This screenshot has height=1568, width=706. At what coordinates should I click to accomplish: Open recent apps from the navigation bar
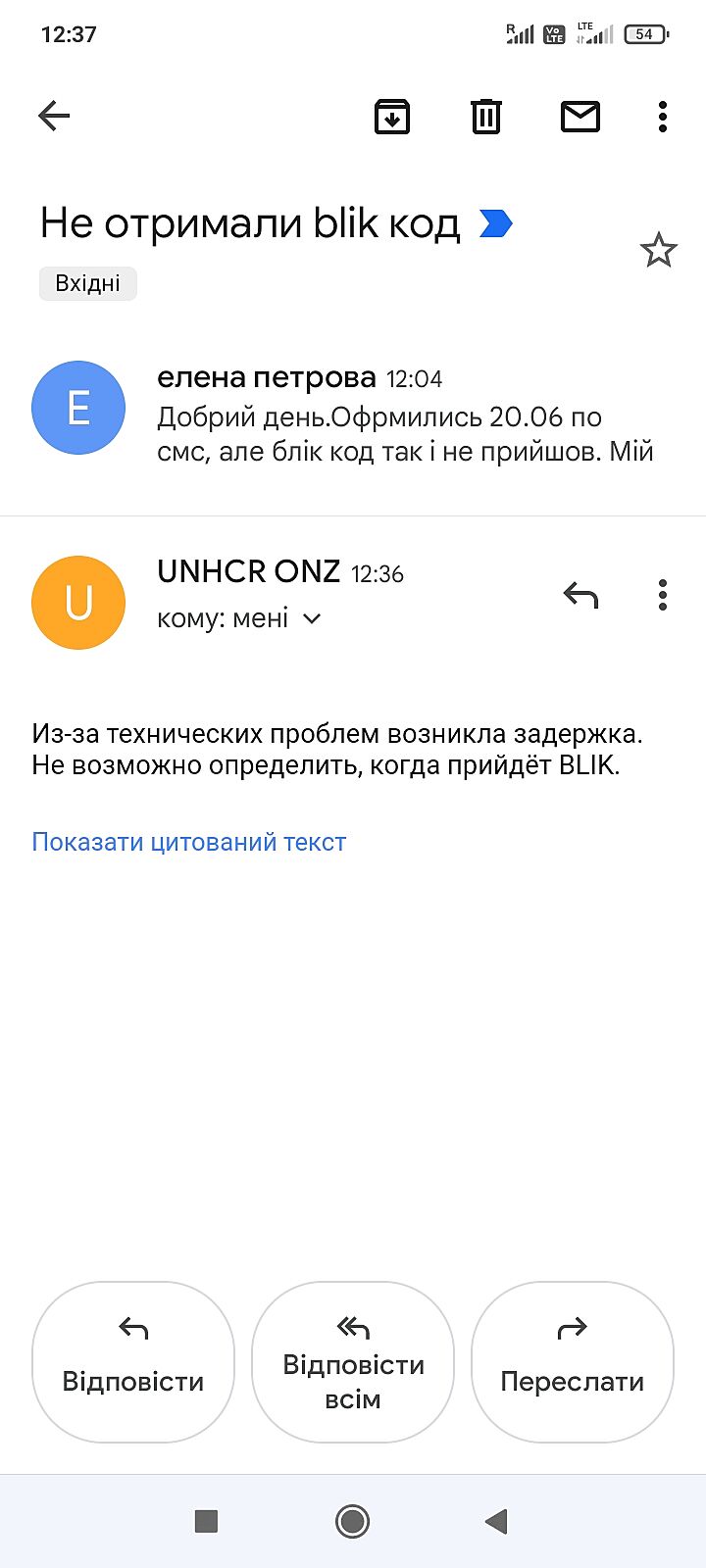tap(206, 1521)
